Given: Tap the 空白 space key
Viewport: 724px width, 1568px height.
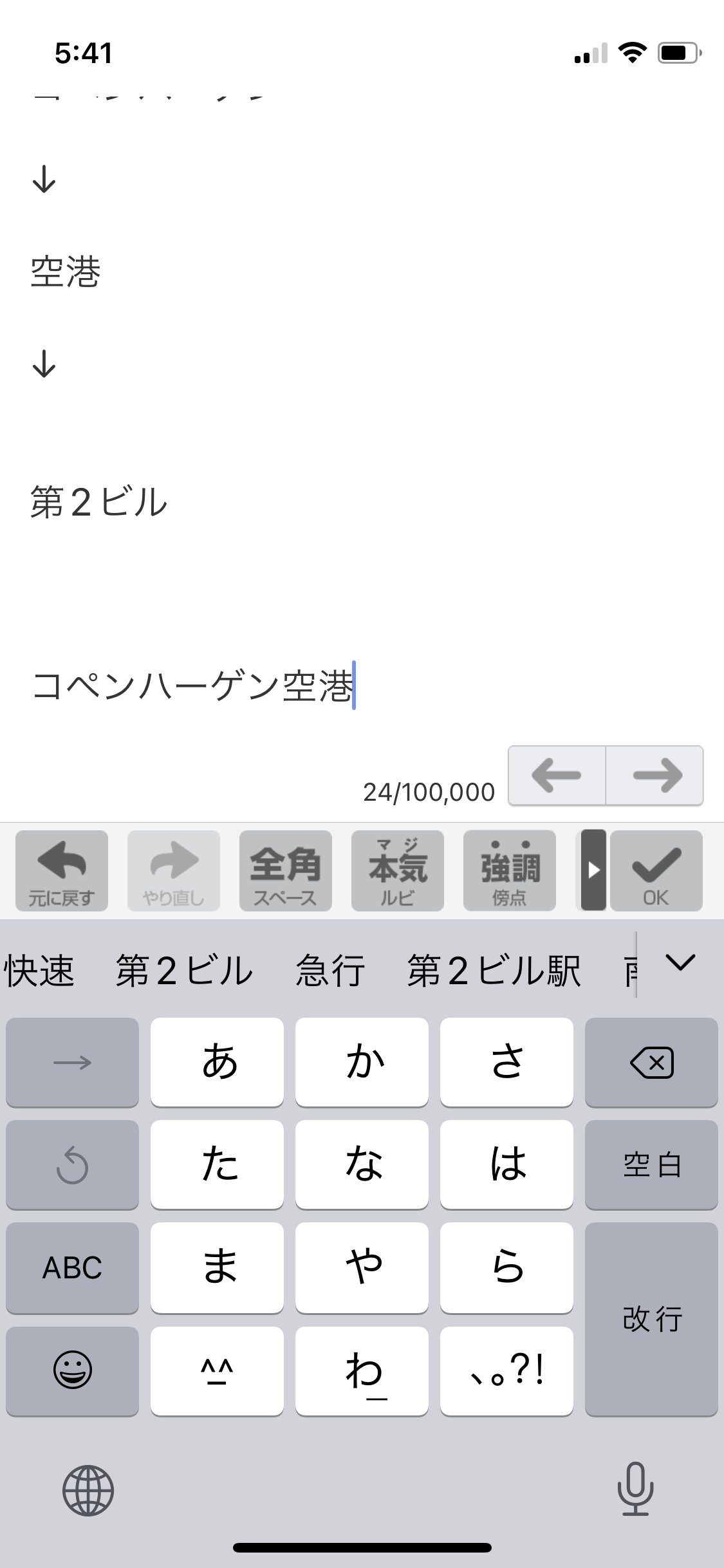Looking at the screenshot, I should (x=651, y=1164).
